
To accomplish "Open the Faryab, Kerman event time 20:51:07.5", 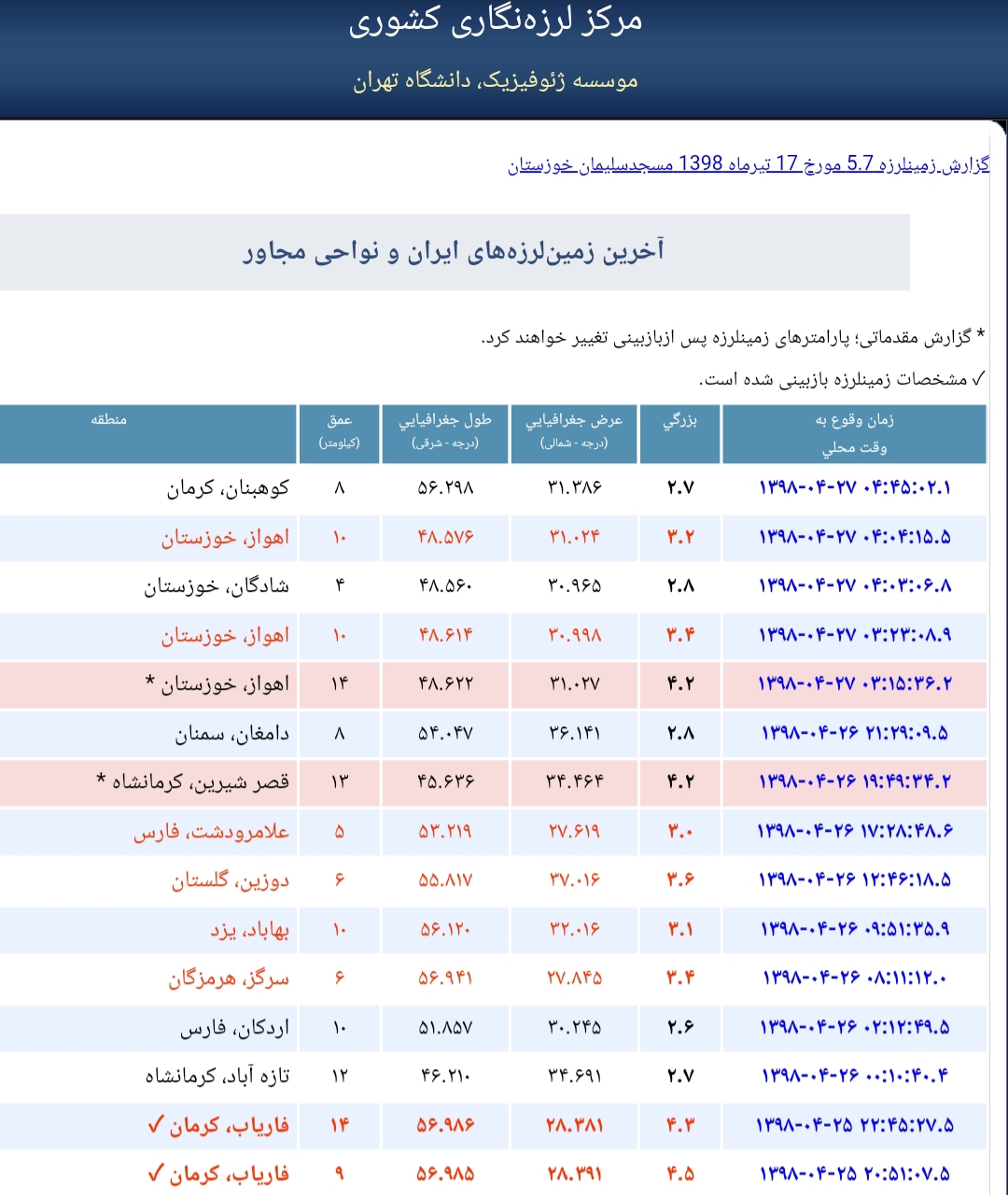I will tap(855, 1174).
